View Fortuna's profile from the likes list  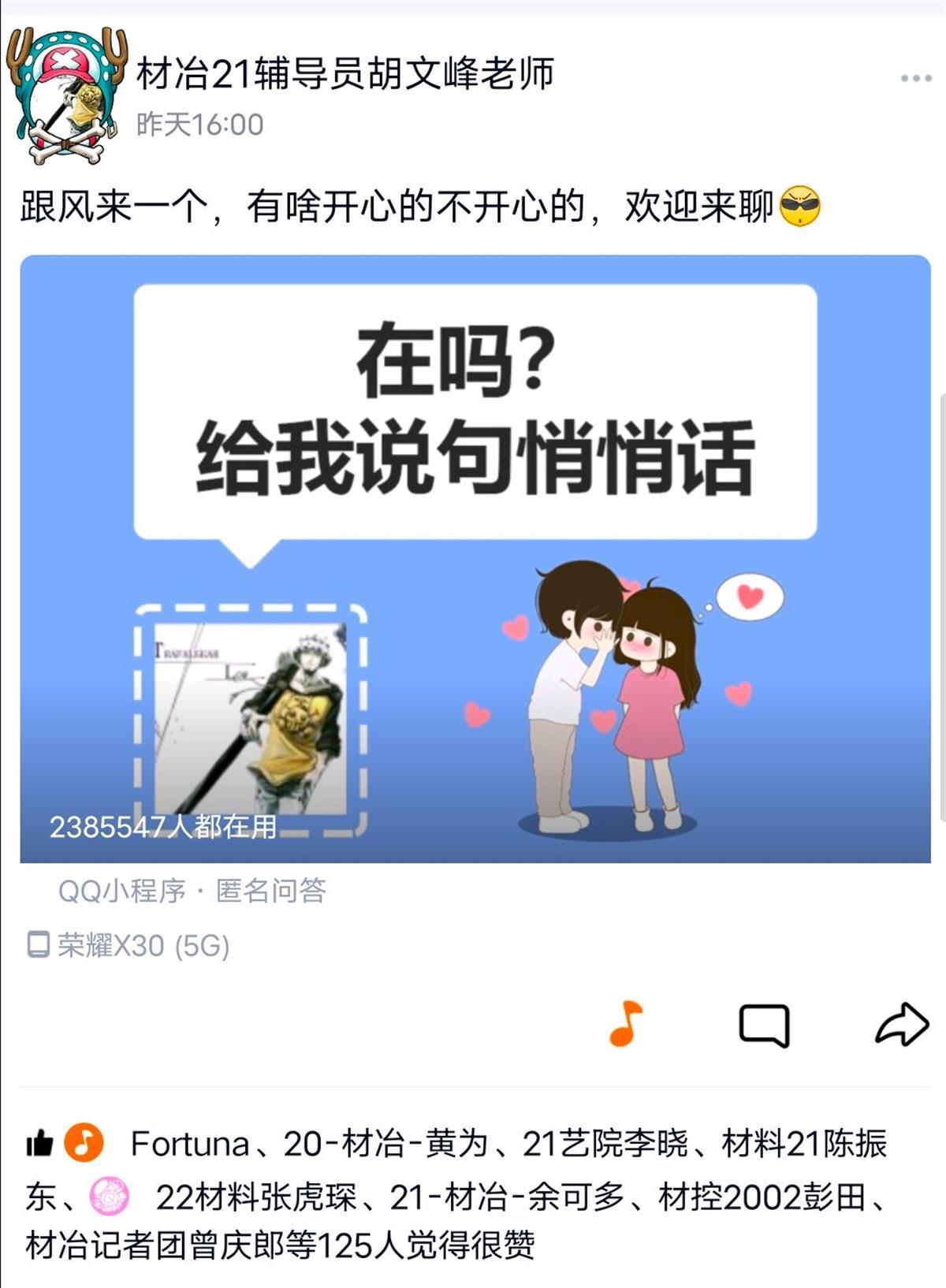pos(189,1144)
